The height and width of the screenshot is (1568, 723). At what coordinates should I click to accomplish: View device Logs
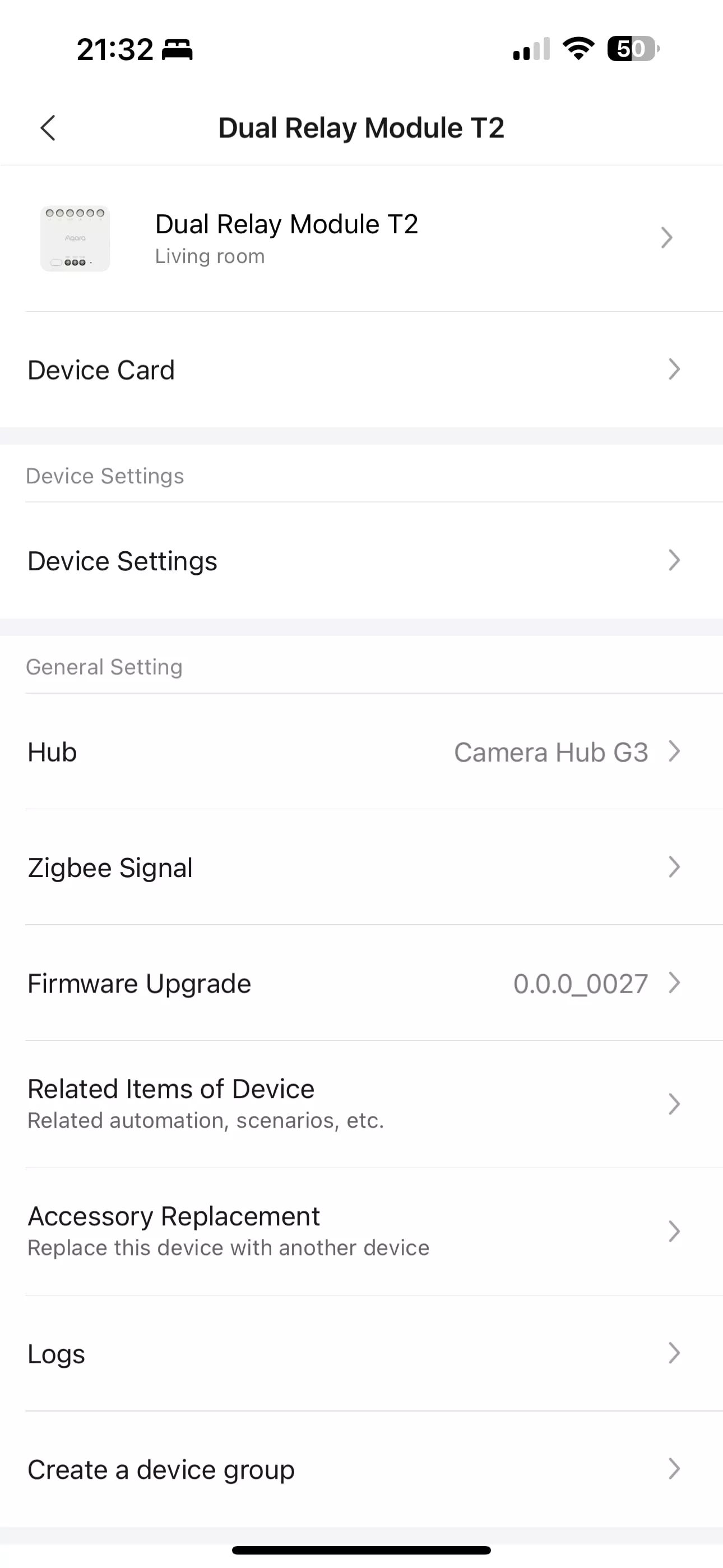click(x=361, y=1353)
